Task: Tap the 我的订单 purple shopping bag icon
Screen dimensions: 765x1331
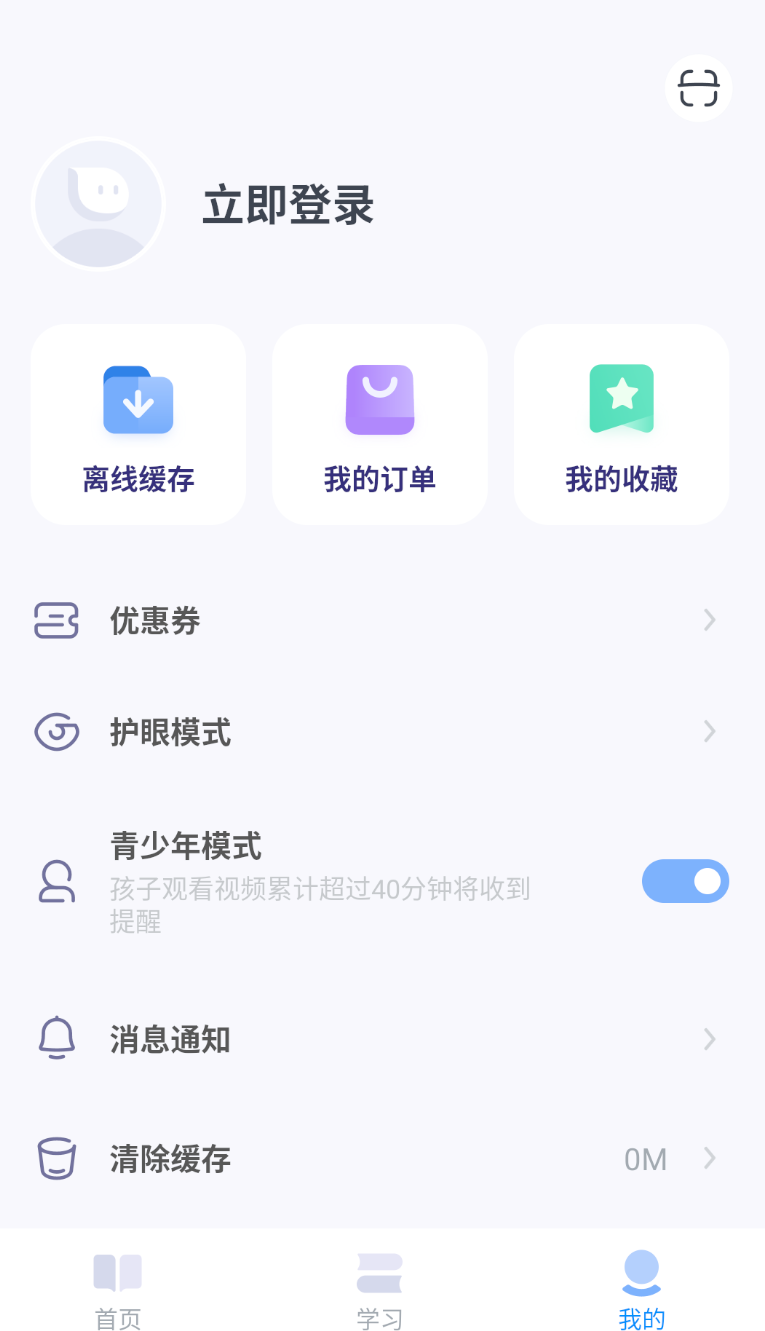Action: tap(380, 399)
